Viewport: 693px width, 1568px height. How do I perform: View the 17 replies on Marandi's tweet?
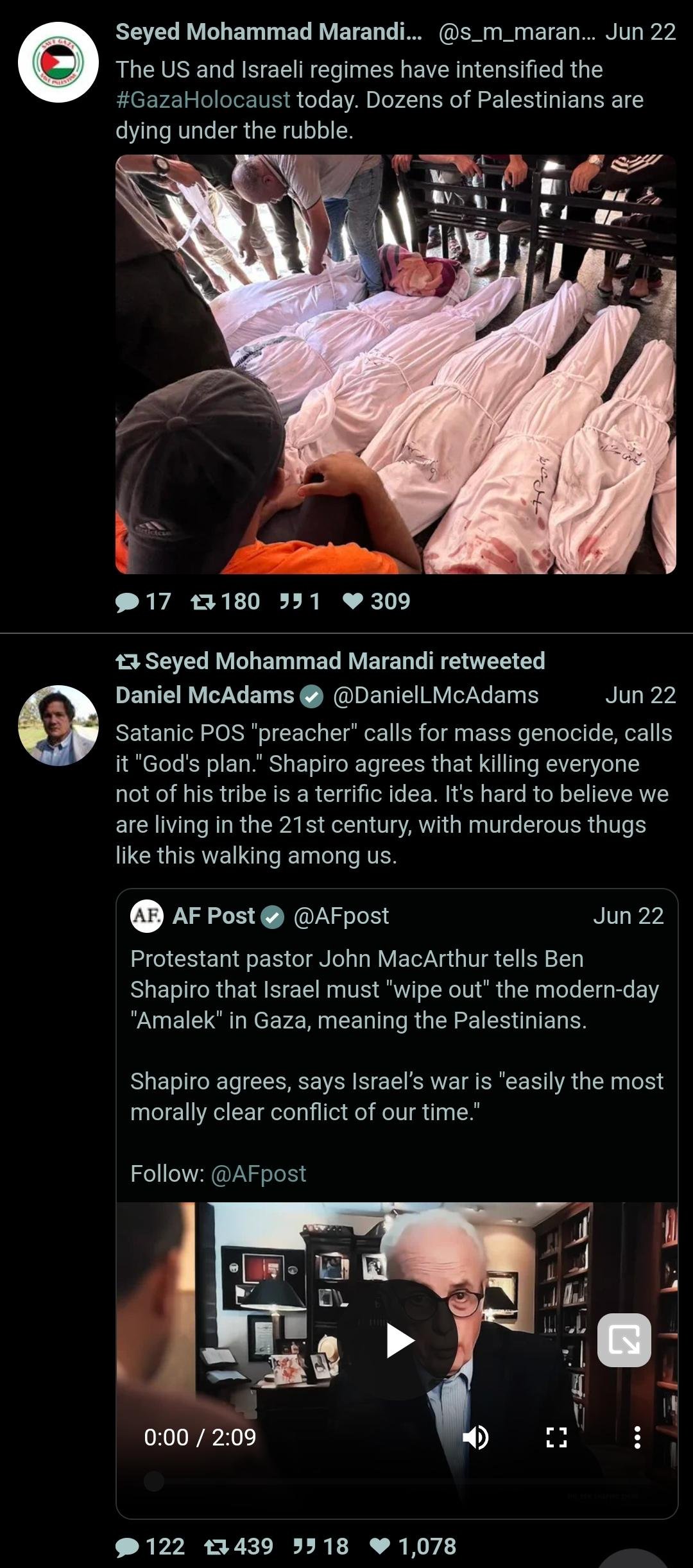[143, 601]
